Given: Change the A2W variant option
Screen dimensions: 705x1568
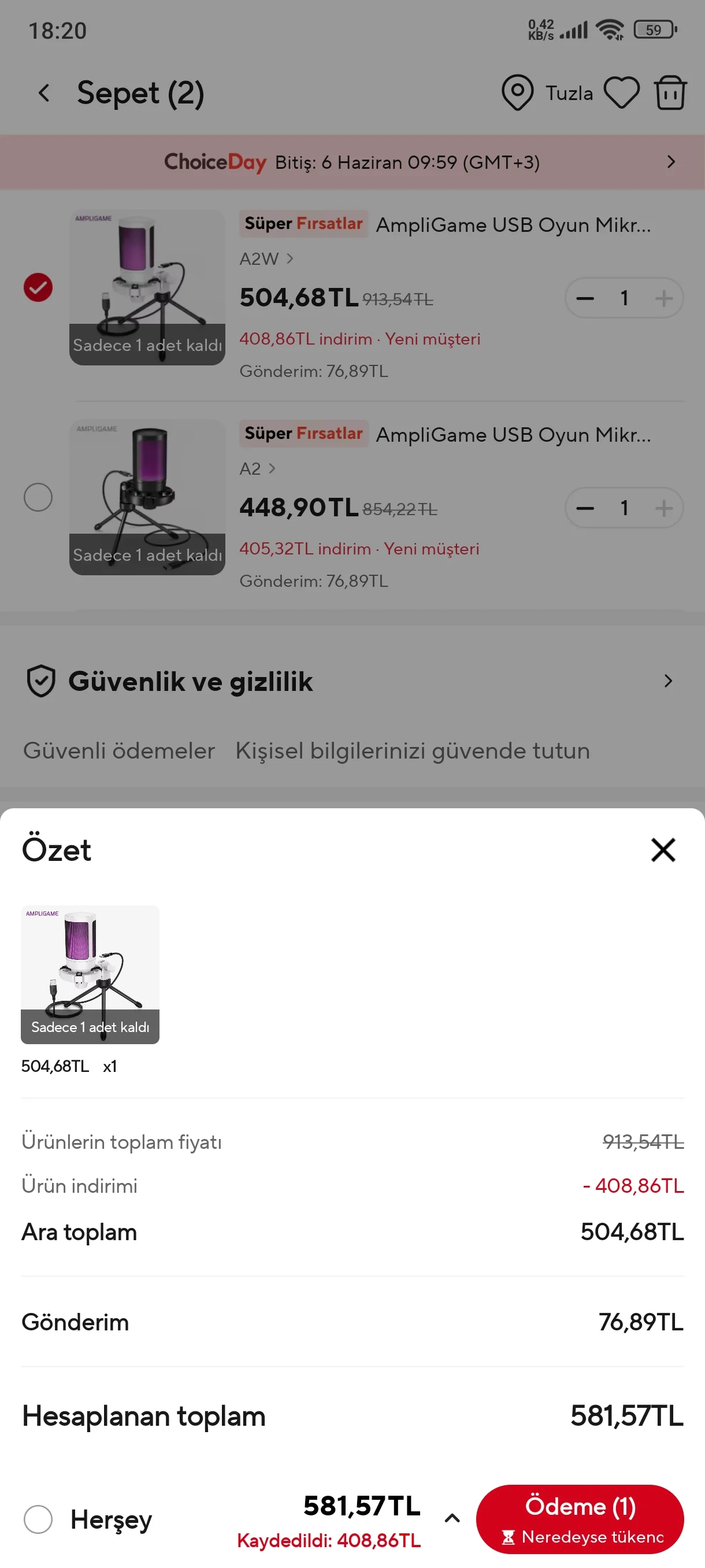Looking at the screenshot, I should point(266,258).
